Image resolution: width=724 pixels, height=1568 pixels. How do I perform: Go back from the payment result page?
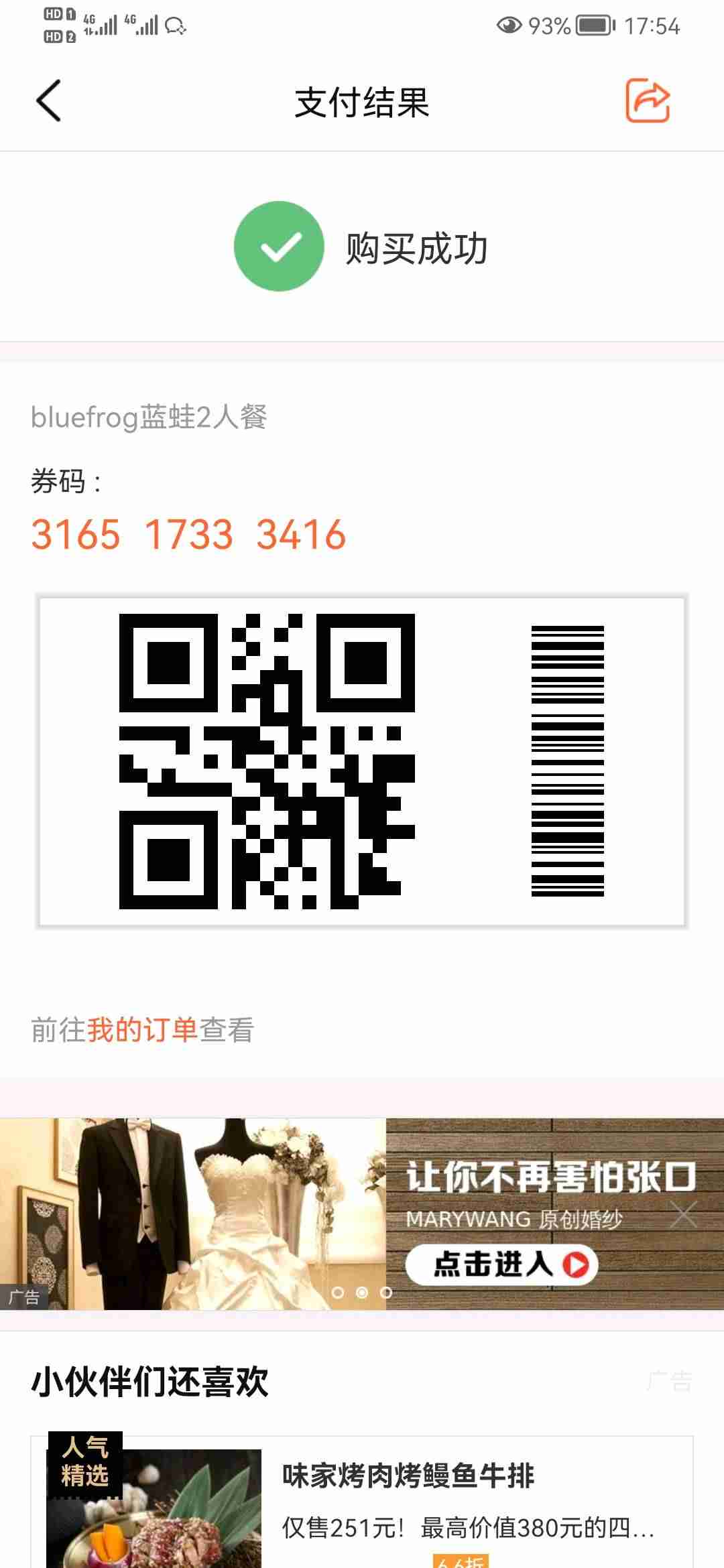48,101
